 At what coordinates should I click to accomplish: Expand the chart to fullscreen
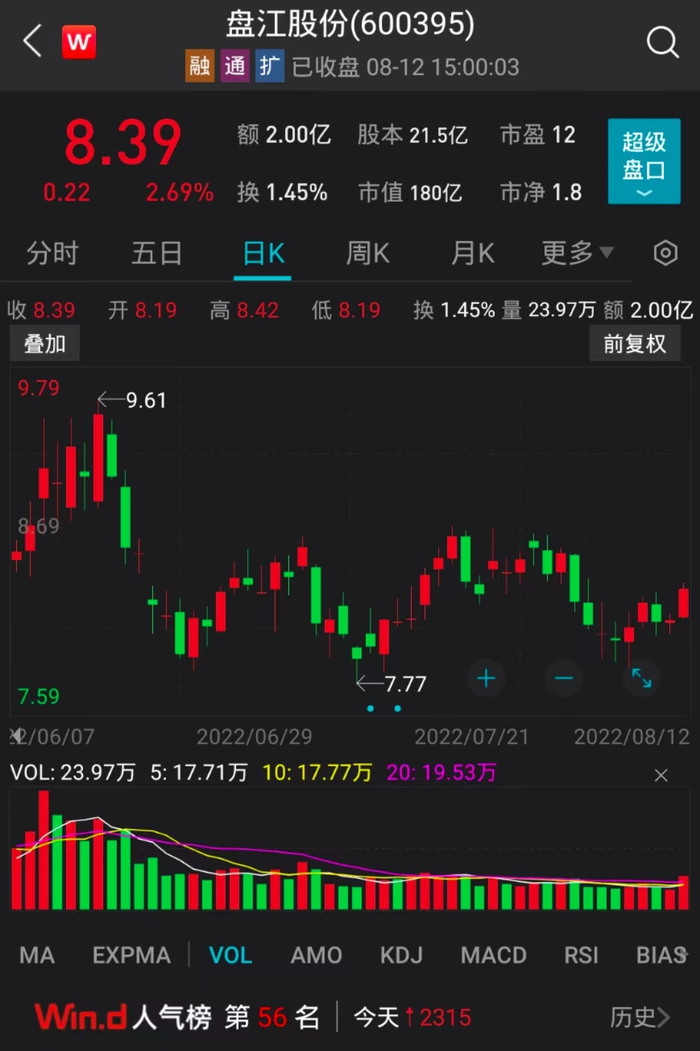coord(641,679)
